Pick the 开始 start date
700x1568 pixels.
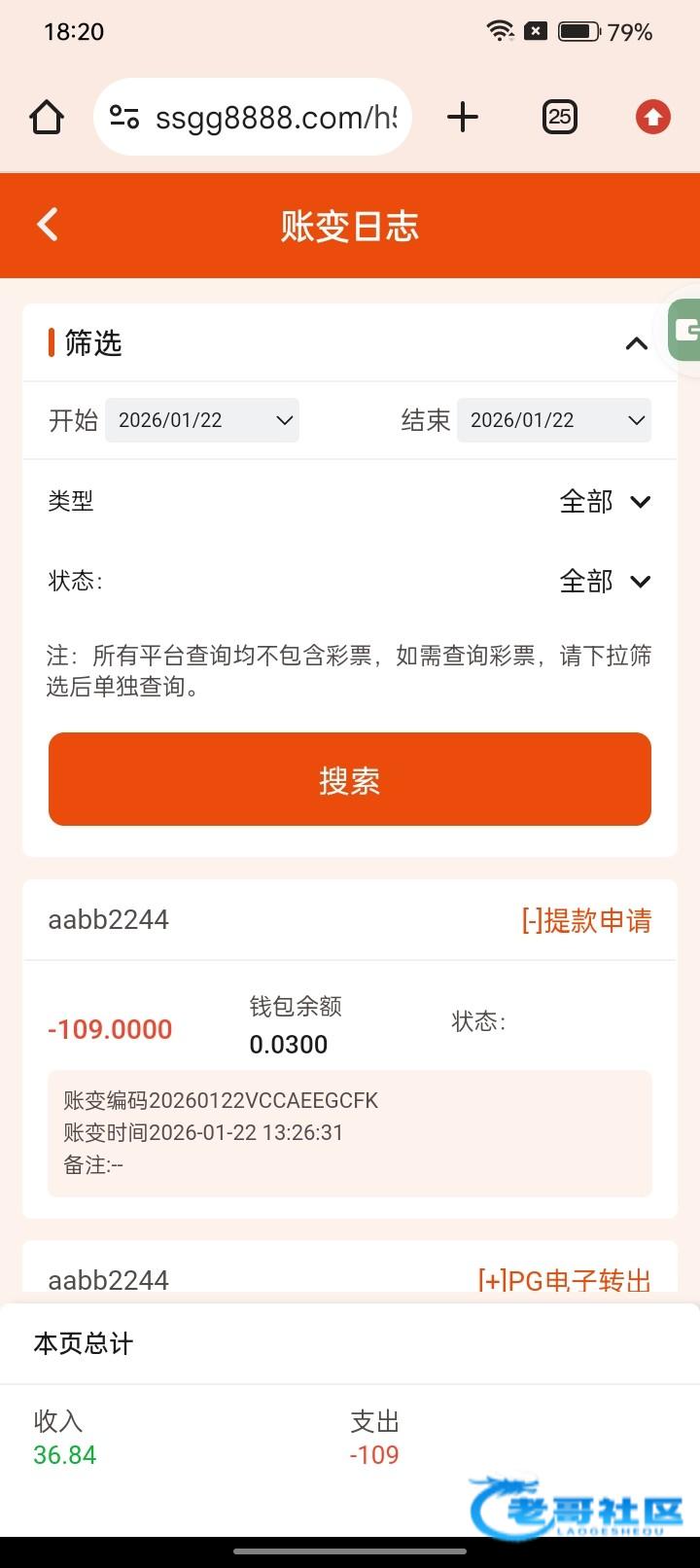[201, 420]
